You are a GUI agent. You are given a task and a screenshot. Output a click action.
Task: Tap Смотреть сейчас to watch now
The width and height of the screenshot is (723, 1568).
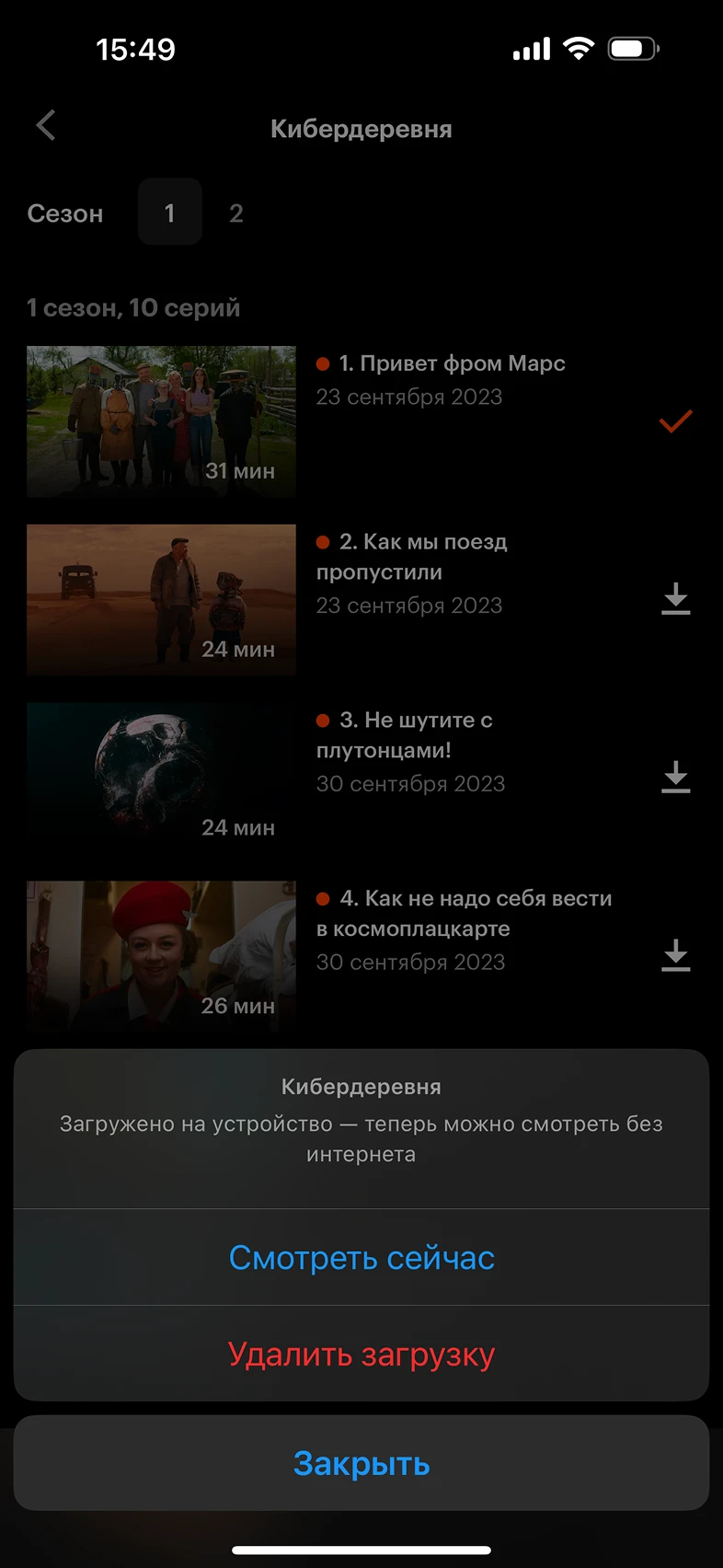click(x=361, y=1257)
